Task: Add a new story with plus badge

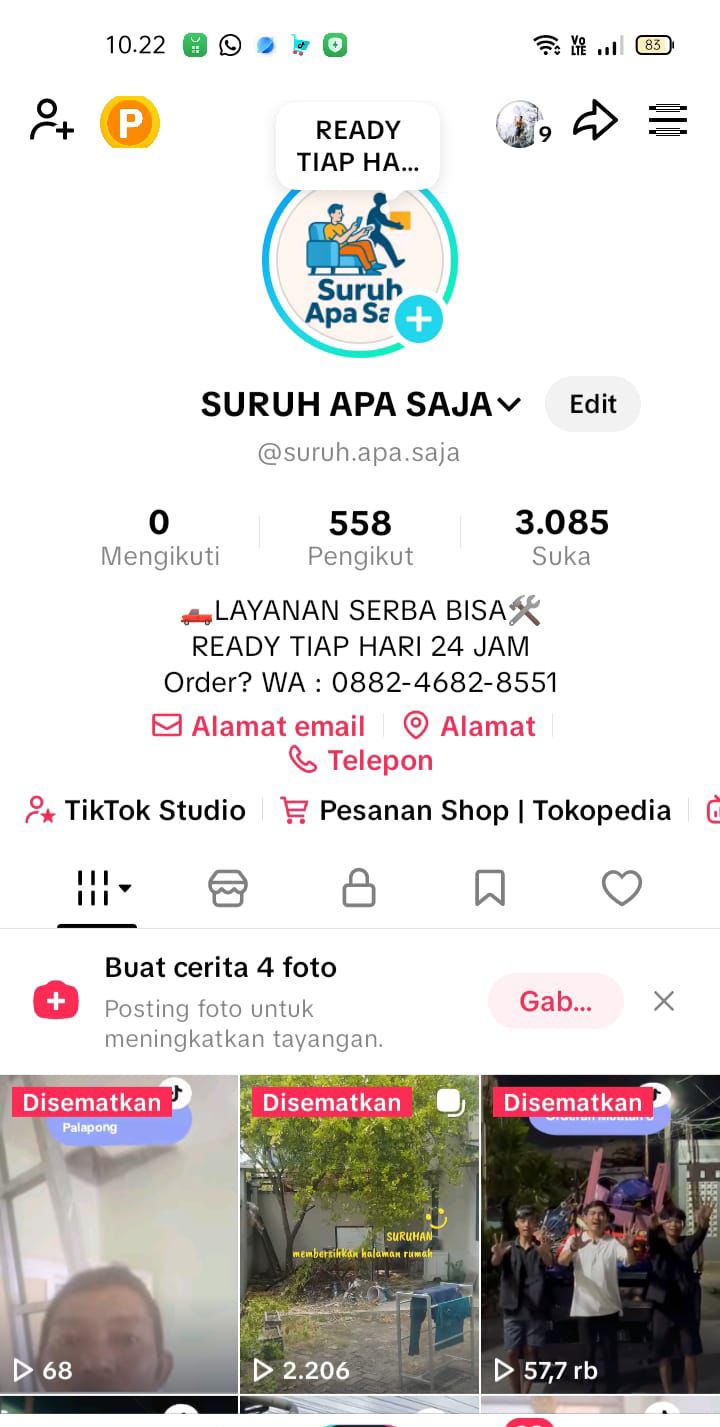Action: [418, 320]
